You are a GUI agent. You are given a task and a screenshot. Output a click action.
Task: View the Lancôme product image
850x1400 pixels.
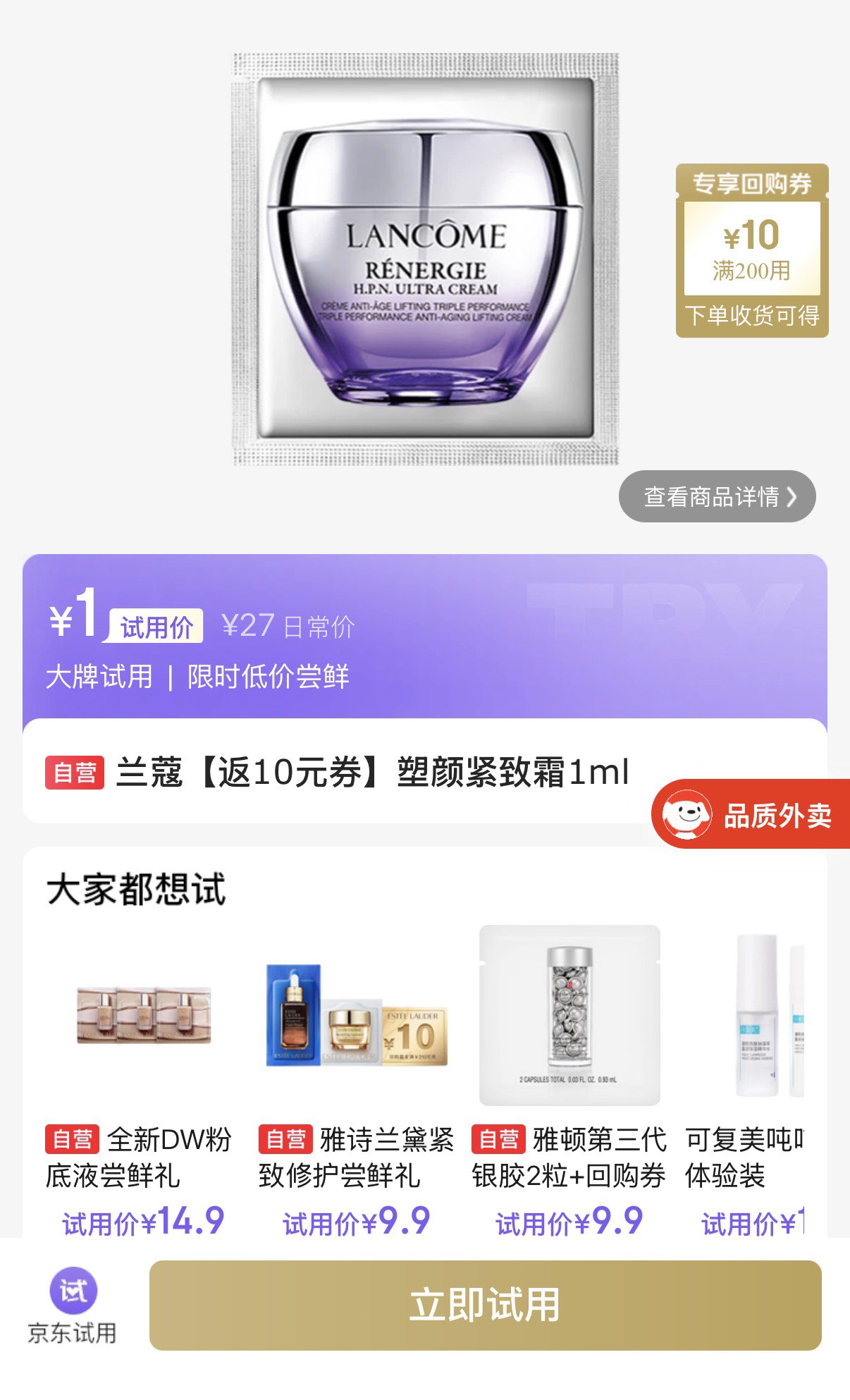(426, 259)
